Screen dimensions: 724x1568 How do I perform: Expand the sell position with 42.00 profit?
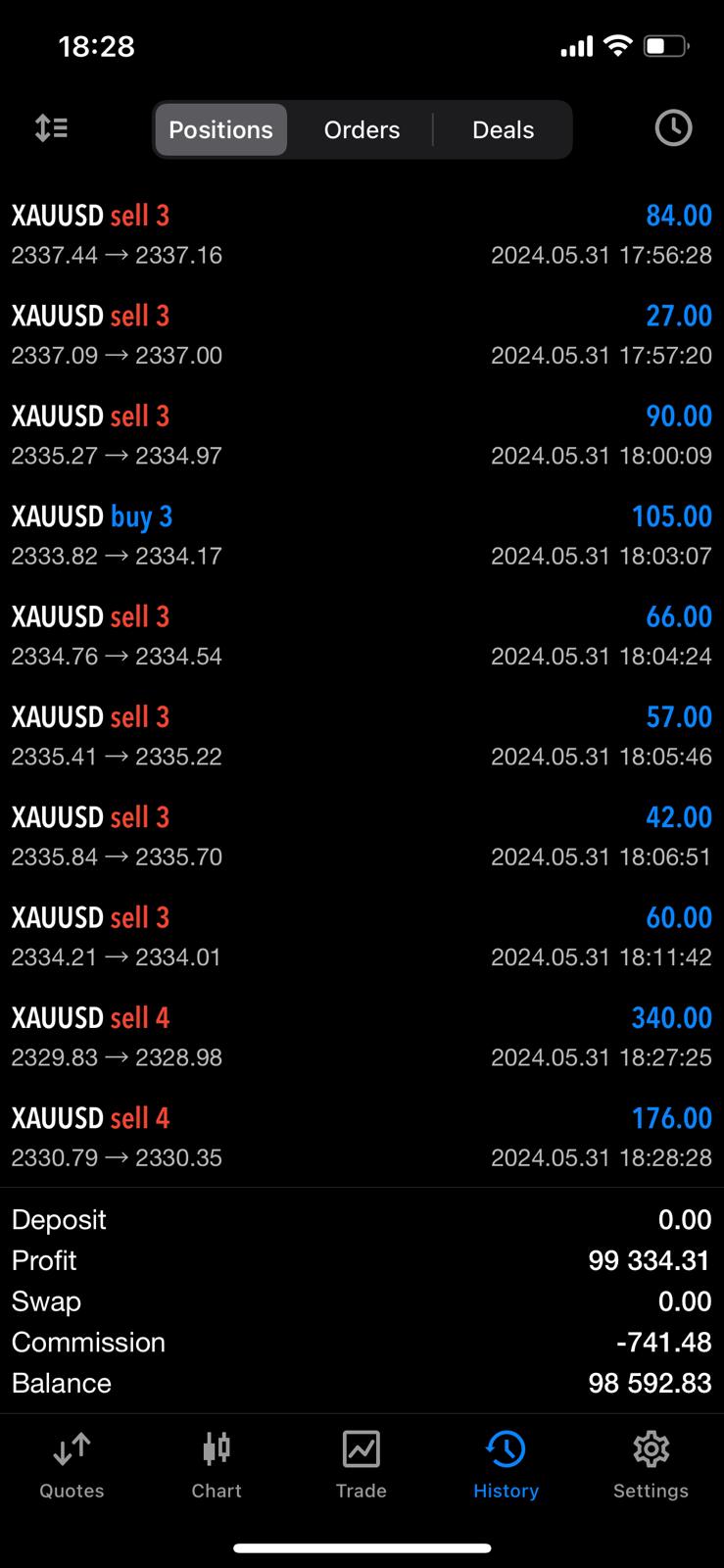[362, 836]
